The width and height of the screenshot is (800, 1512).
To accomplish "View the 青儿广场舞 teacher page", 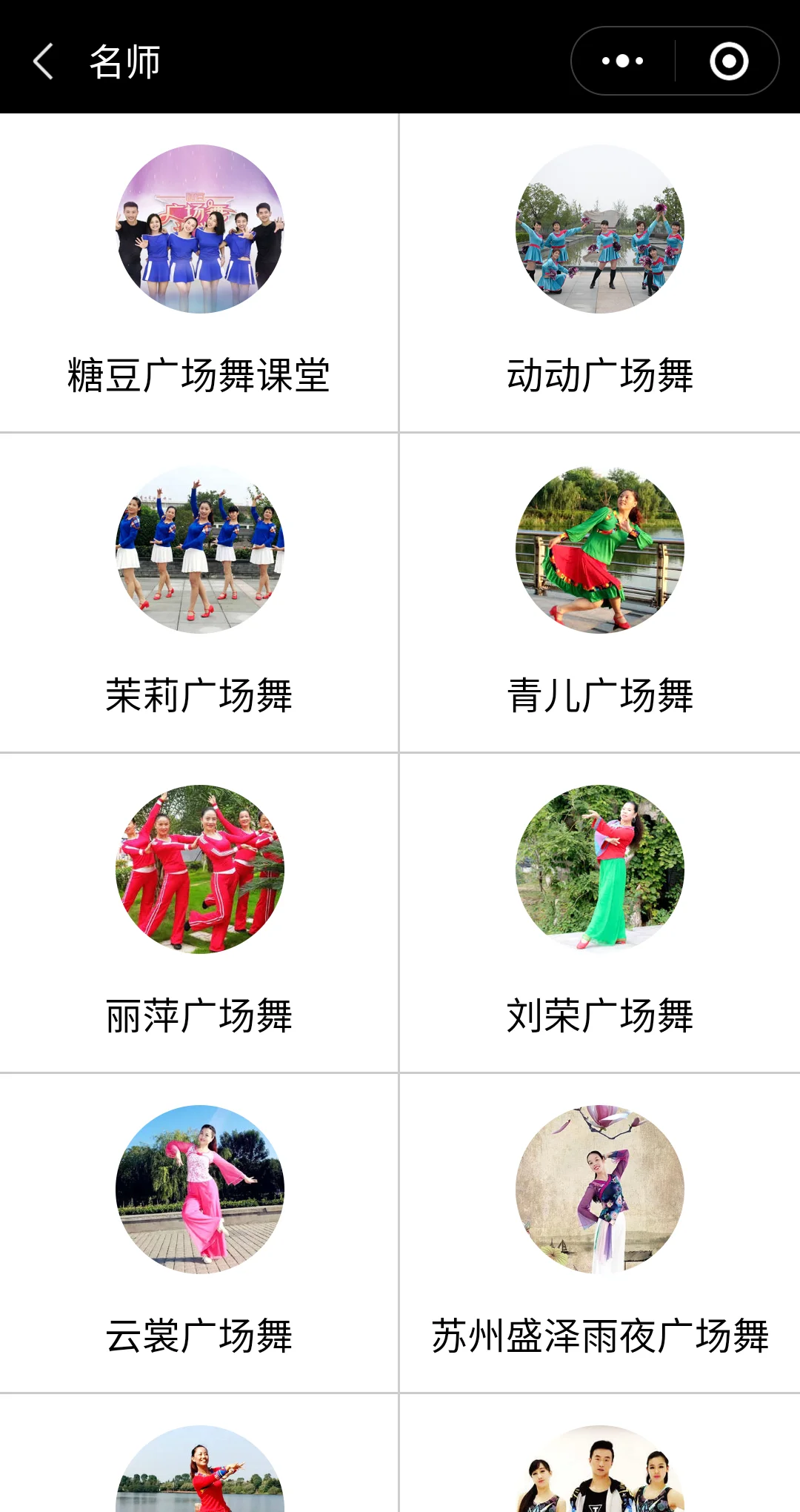I will pyautogui.click(x=600, y=593).
